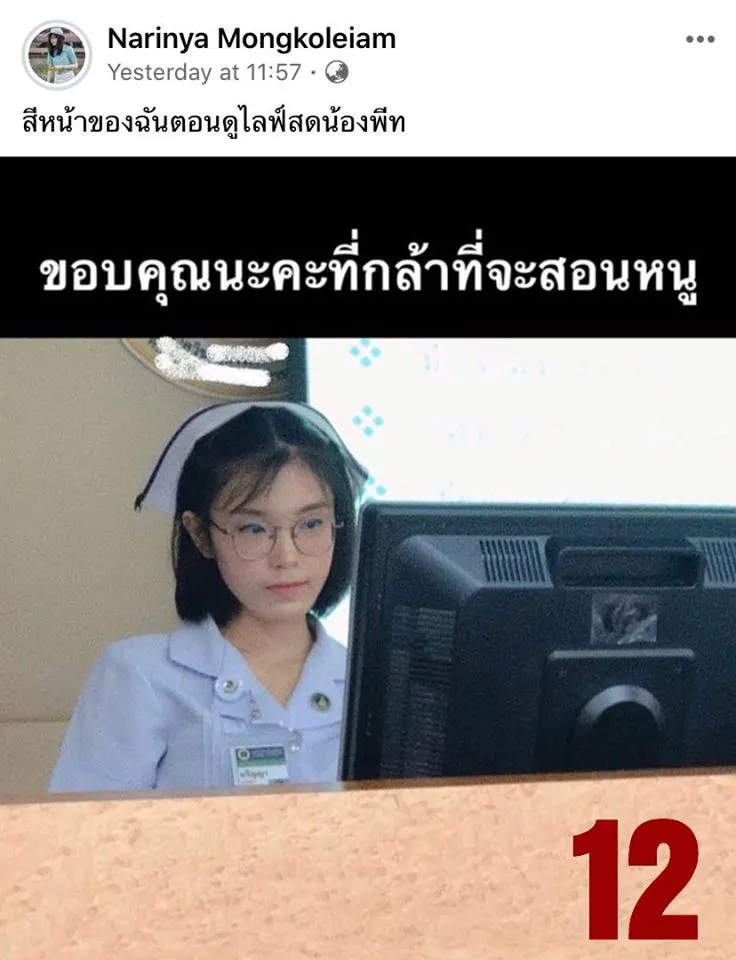
Task: Open Narinya Mongkoleiam's profile picture
Action: click(57, 55)
